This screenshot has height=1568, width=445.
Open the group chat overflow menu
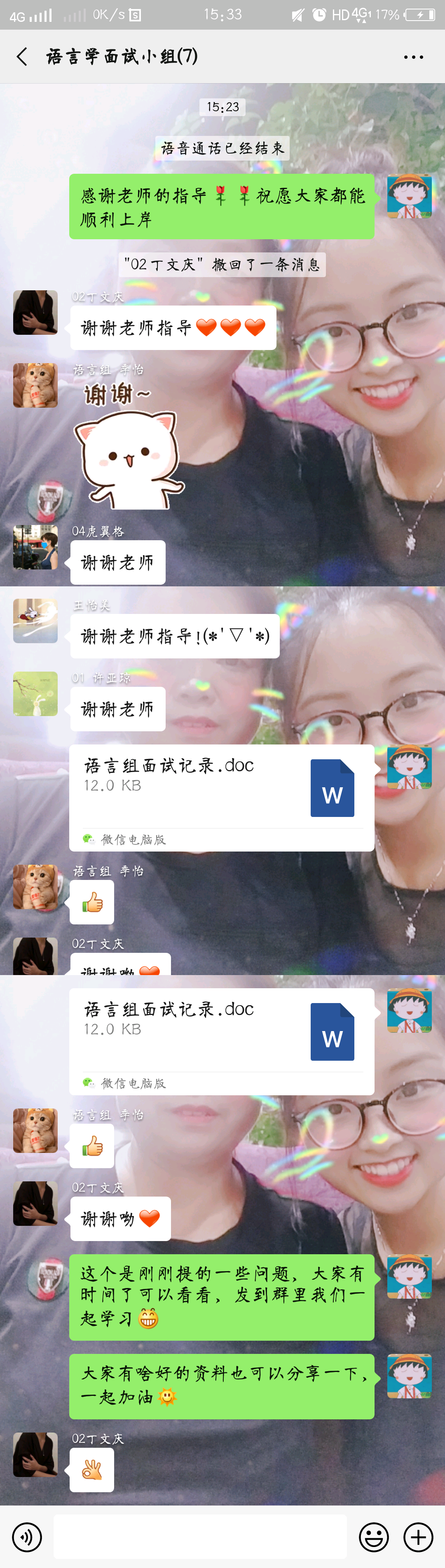click(x=413, y=57)
